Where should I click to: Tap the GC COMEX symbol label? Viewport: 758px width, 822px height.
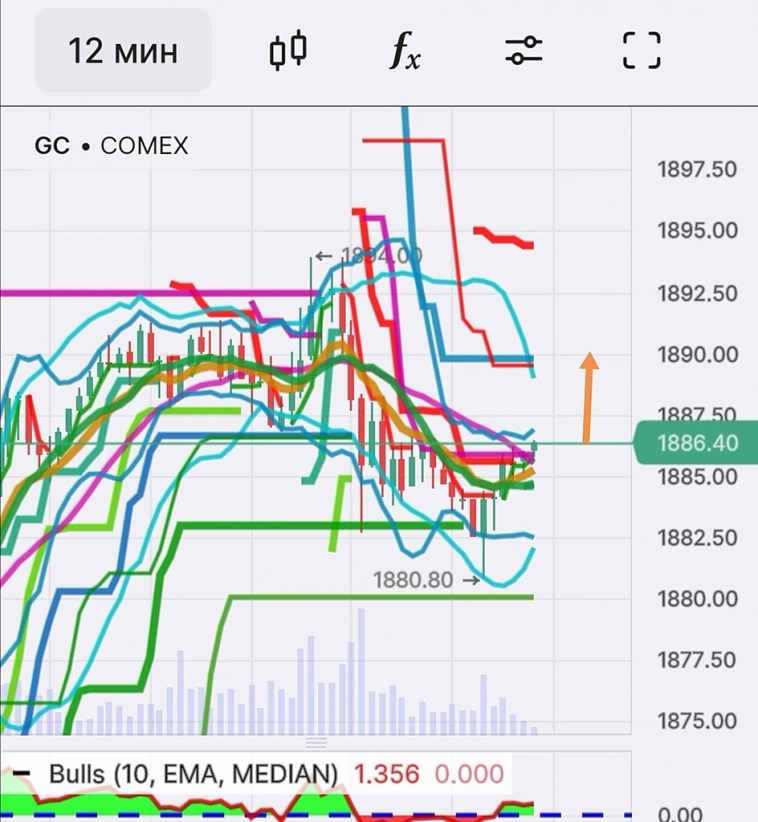(111, 146)
